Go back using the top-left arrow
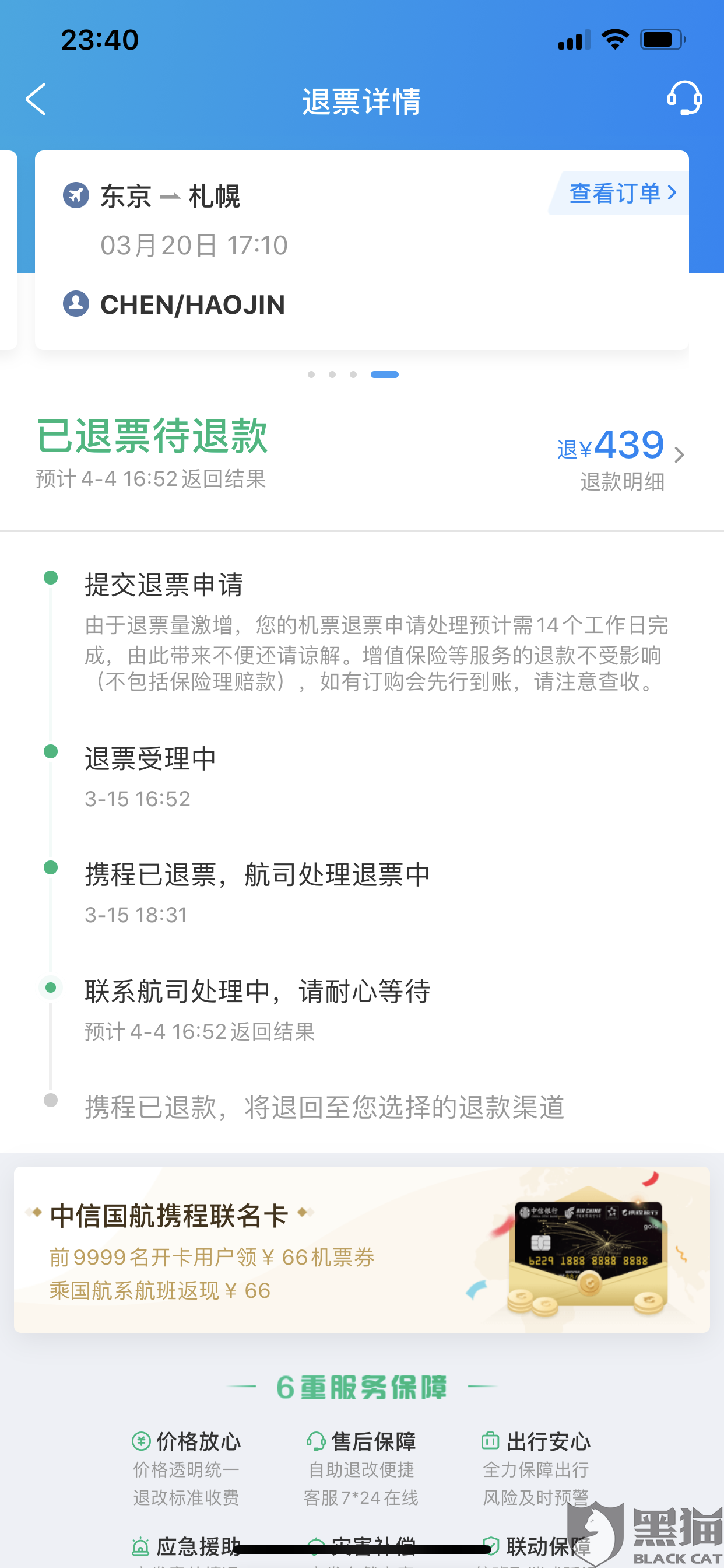 [36, 99]
